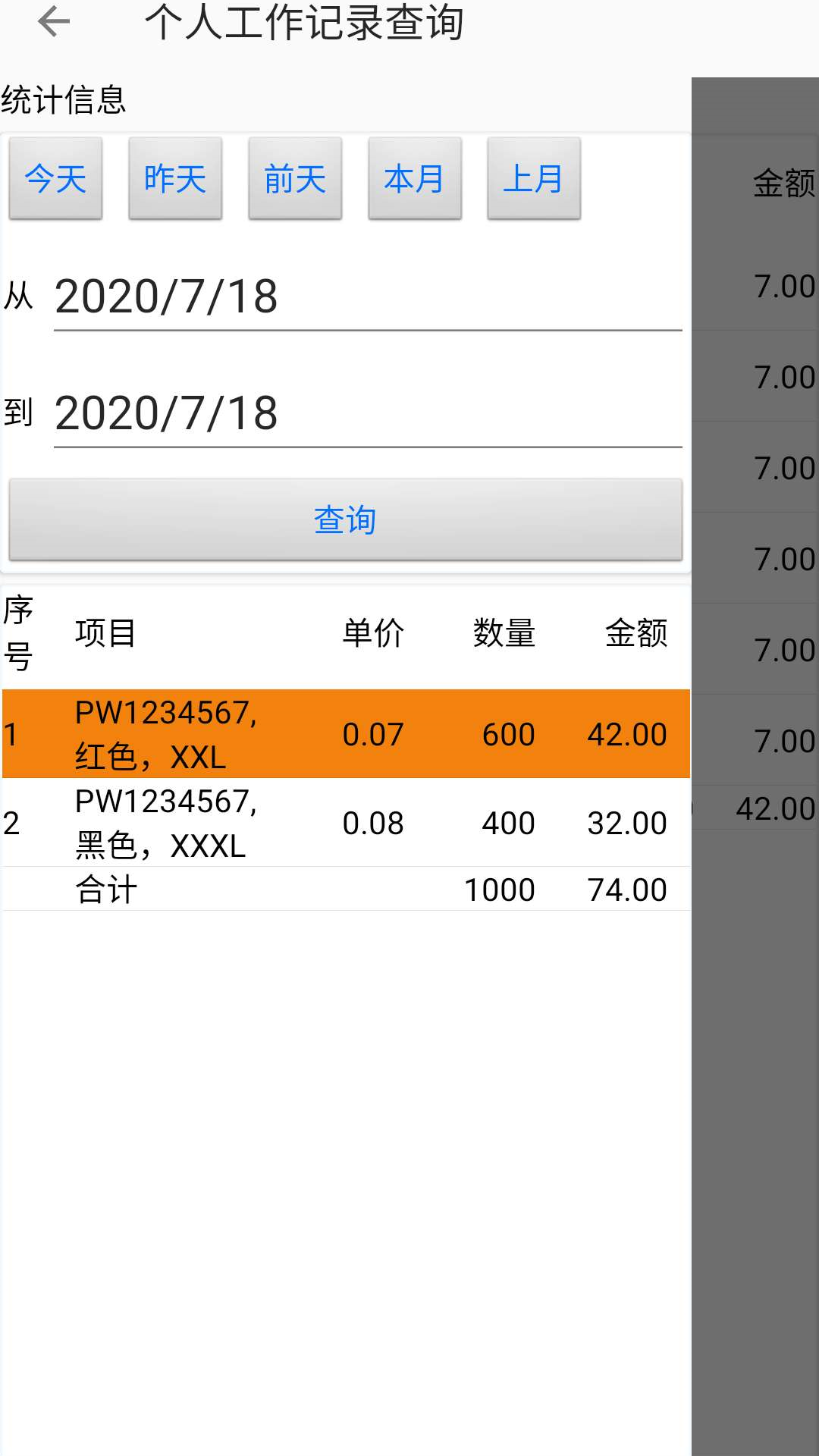Select the 本月 (This month) filter

point(414,179)
